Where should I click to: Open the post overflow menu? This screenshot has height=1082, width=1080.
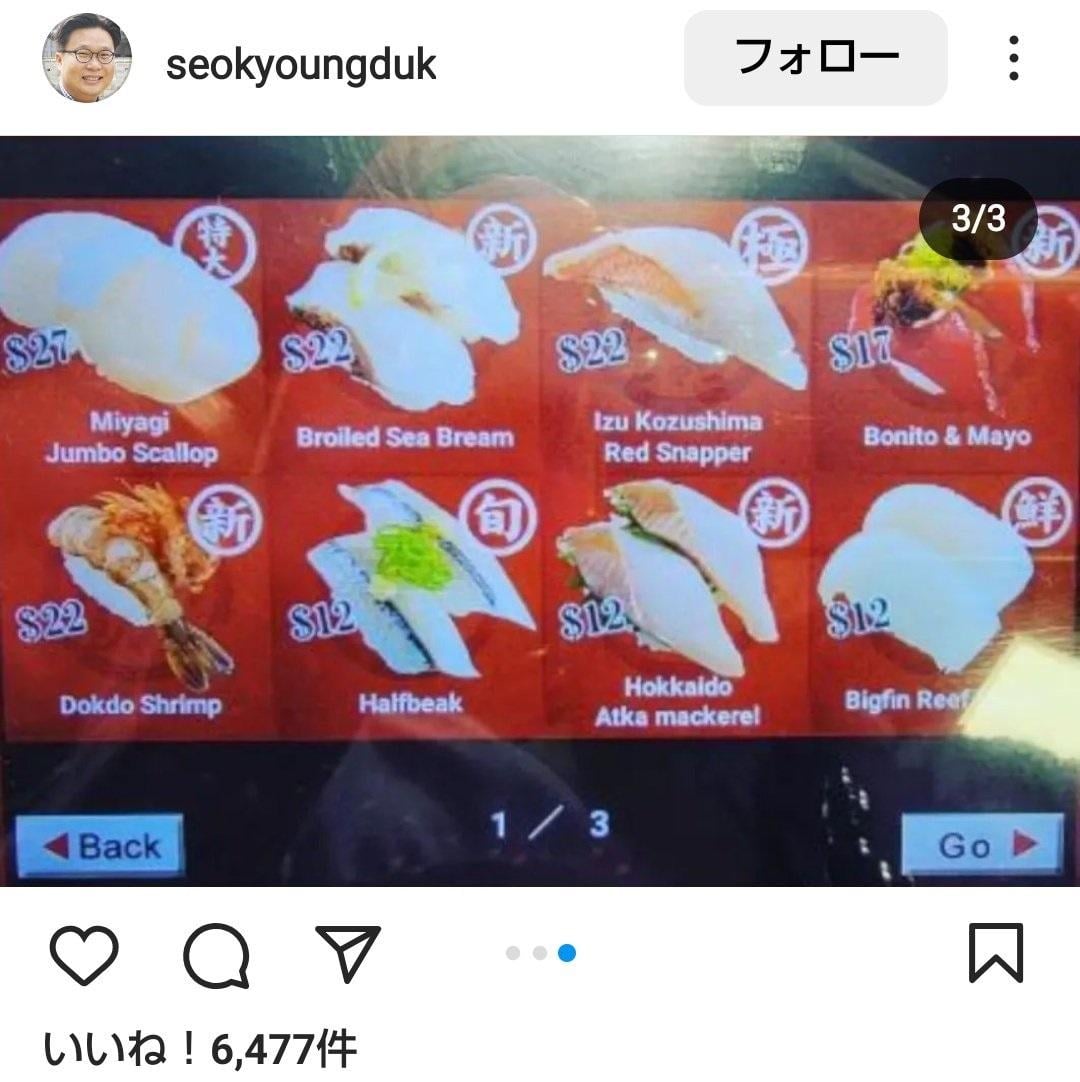point(1013,58)
